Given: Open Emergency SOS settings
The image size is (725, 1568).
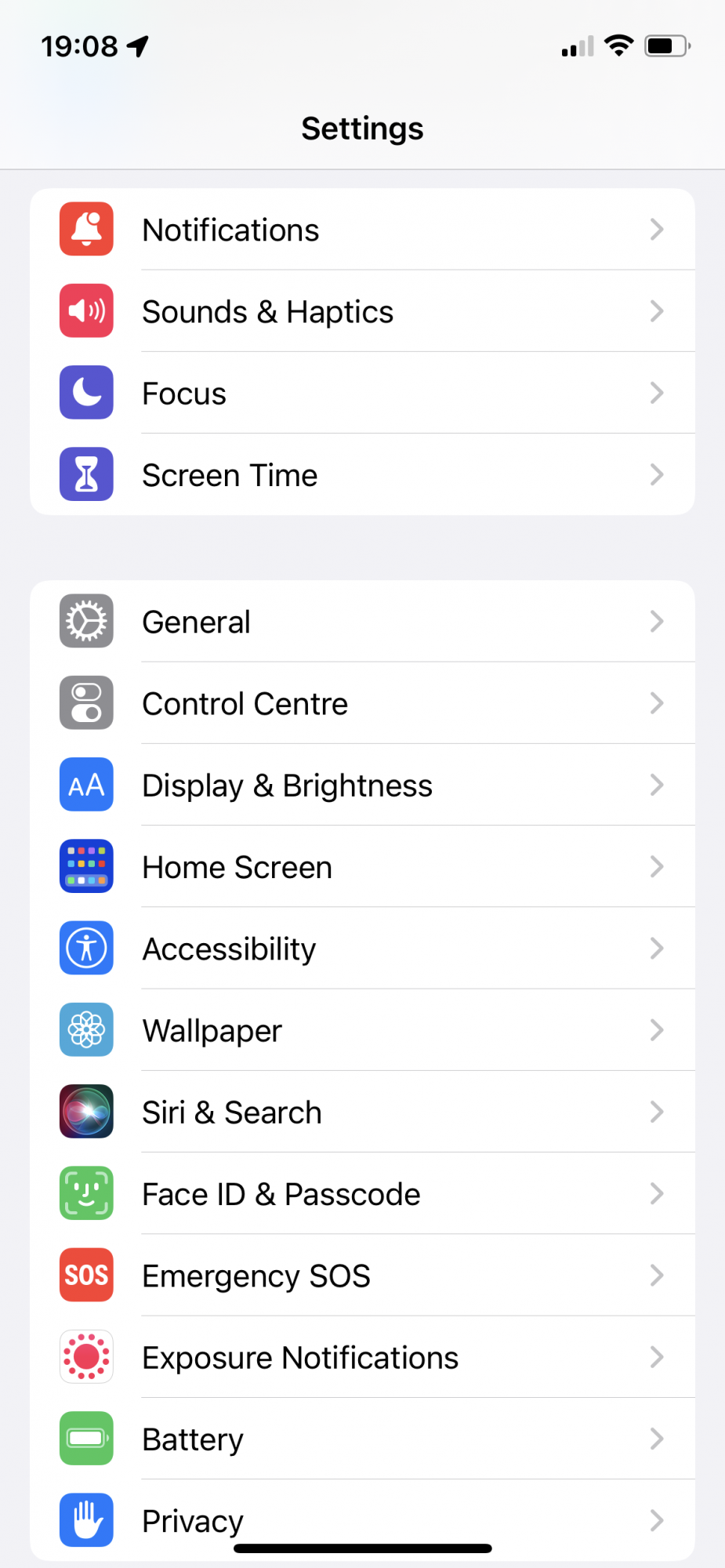Looking at the screenshot, I should (362, 1275).
